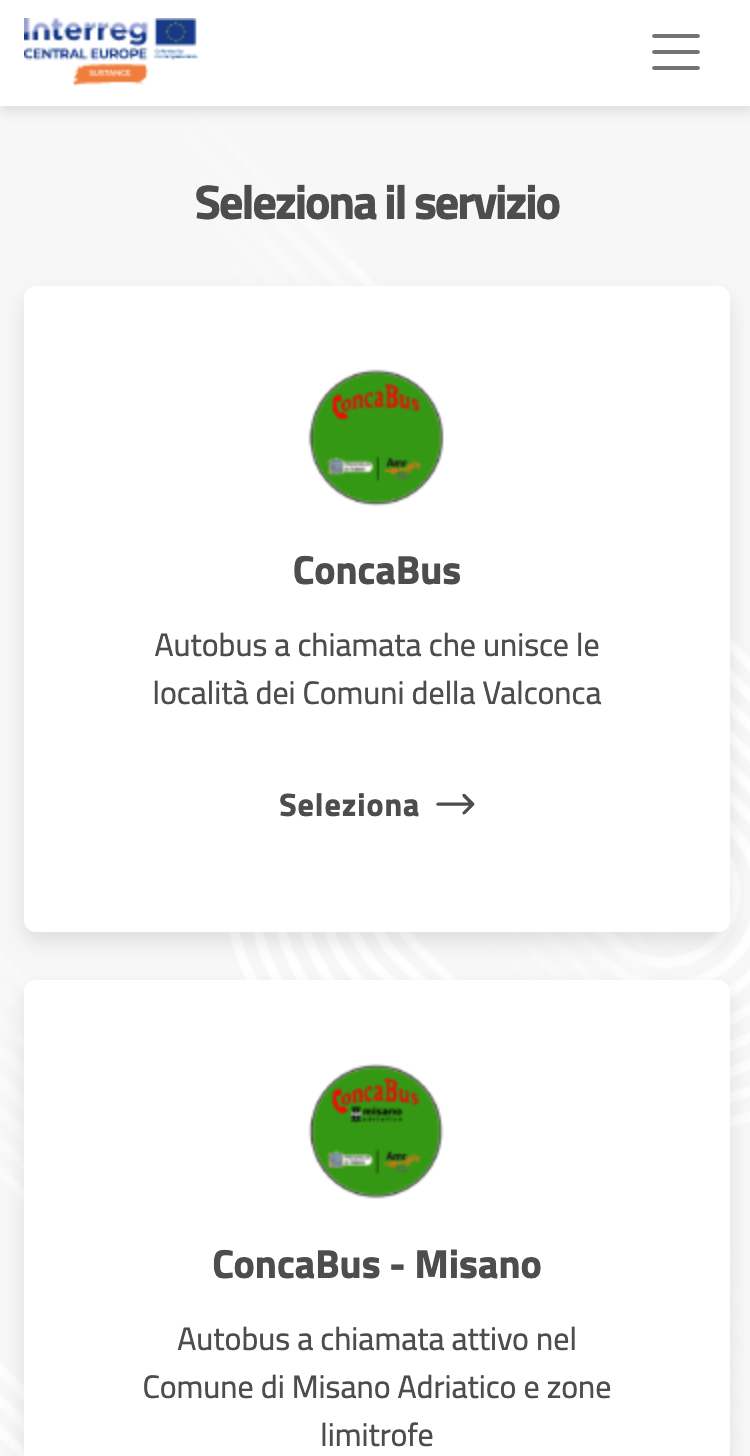Tap Seleziona under ConcaBus
Image resolution: width=750 pixels, height=1456 pixels.
point(376,805)
